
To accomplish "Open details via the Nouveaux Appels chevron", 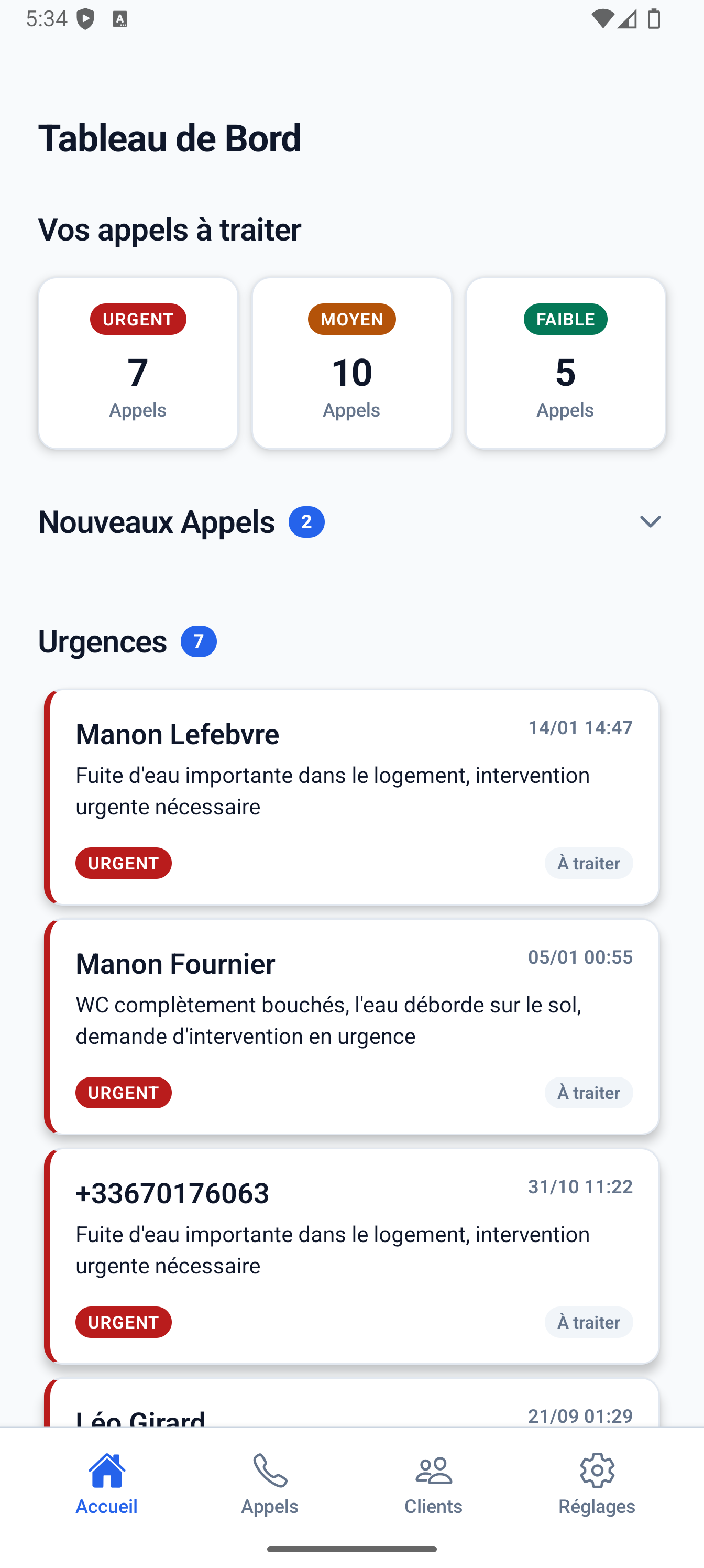I will pyautogui.click(x=651, y=521).
